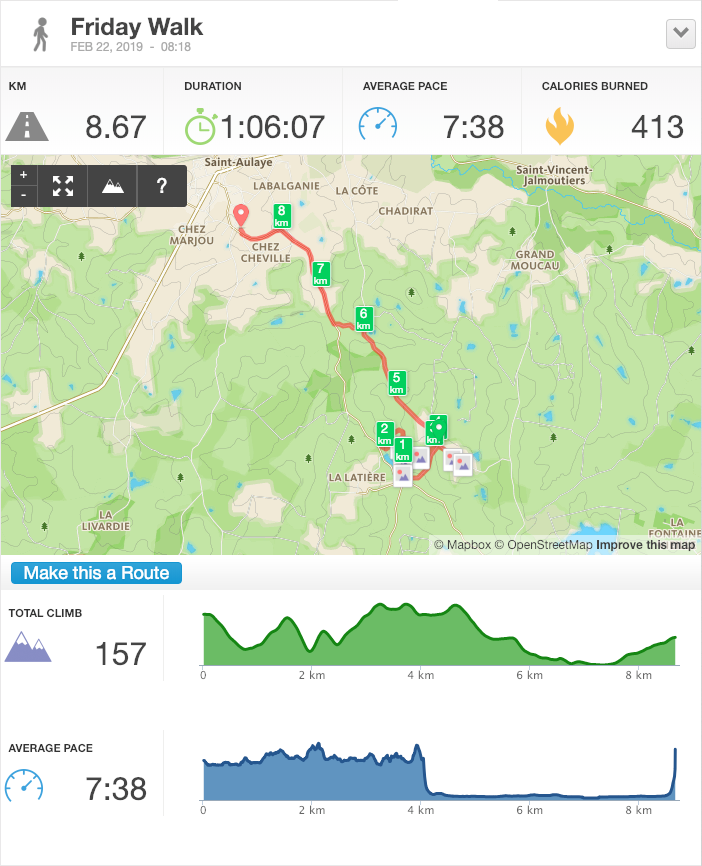
Task: Open the map help question mark
Action: coord(162,185)
